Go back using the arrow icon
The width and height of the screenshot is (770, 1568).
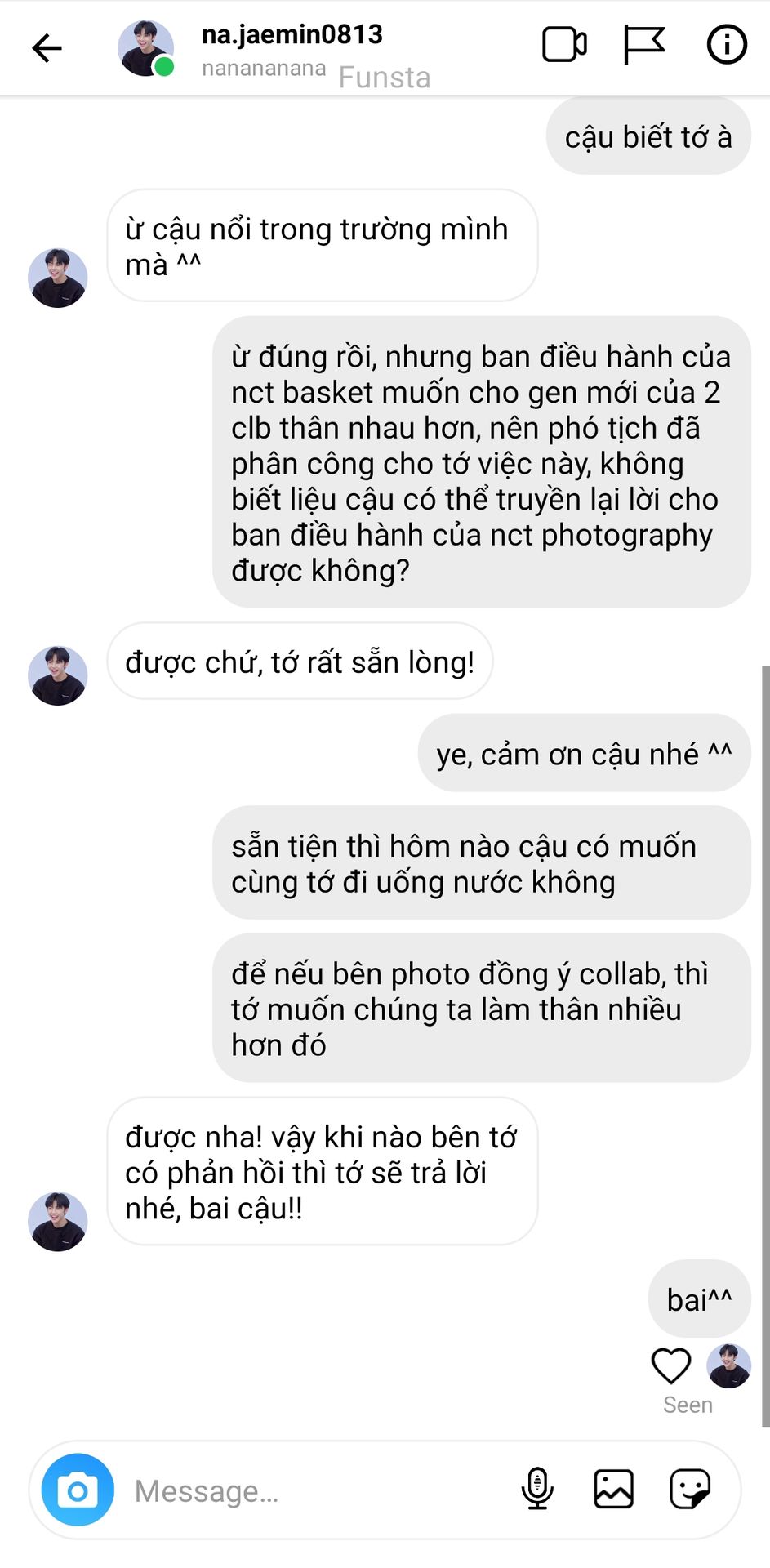[47, 48]
